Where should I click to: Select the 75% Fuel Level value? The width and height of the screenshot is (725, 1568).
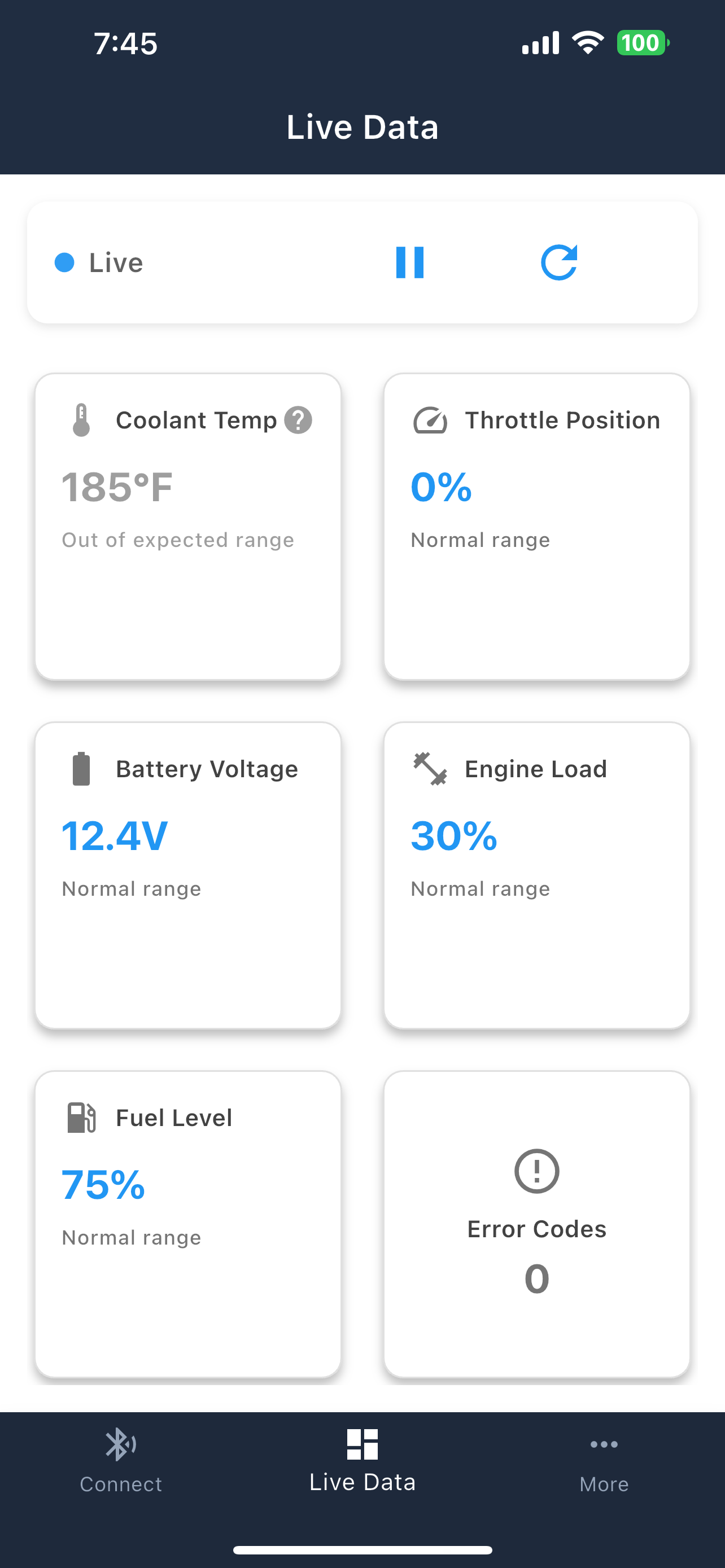pyautogui.click(x=102, y=1185)
